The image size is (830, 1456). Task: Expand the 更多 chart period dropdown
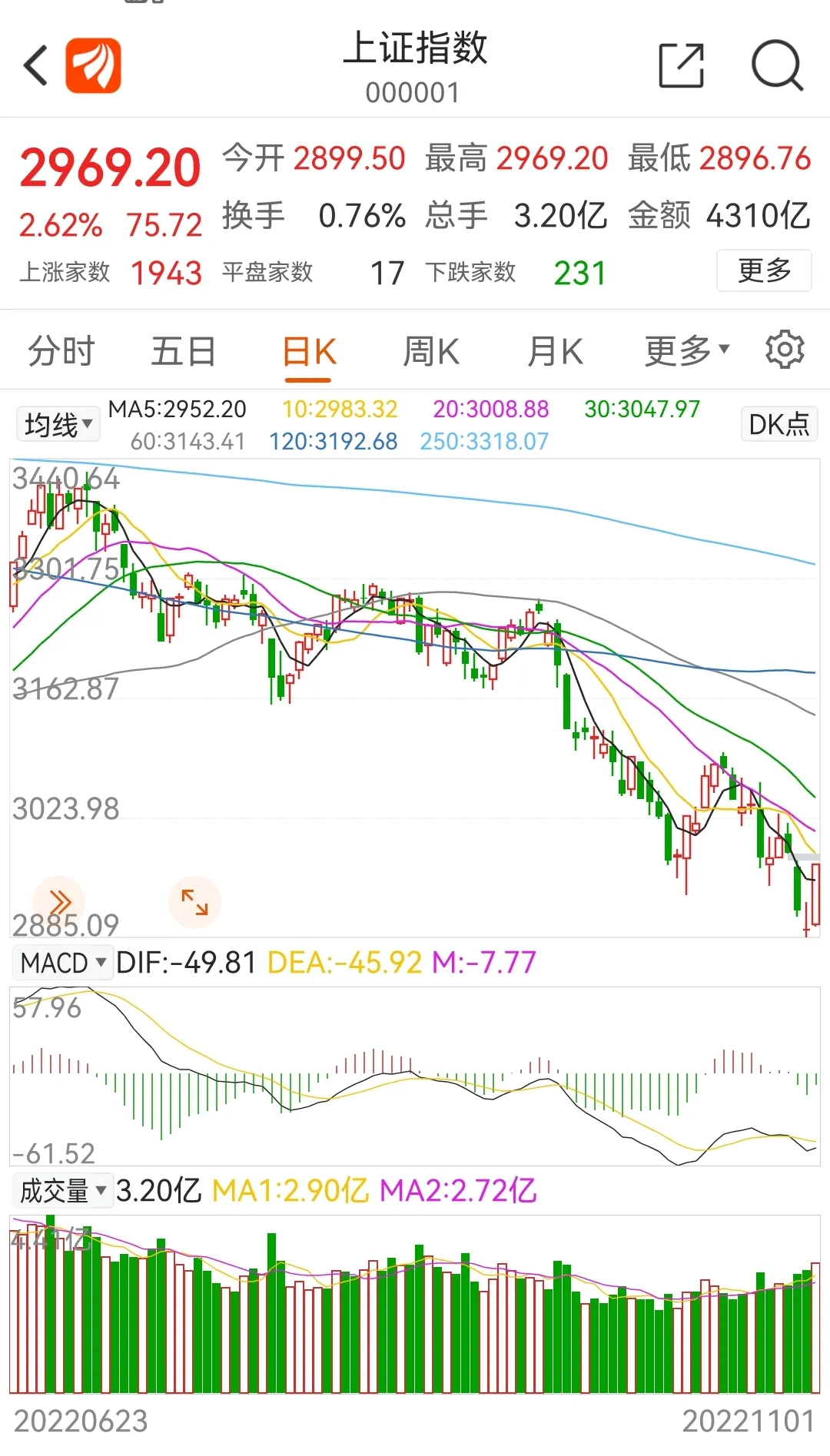click(686, 352)
